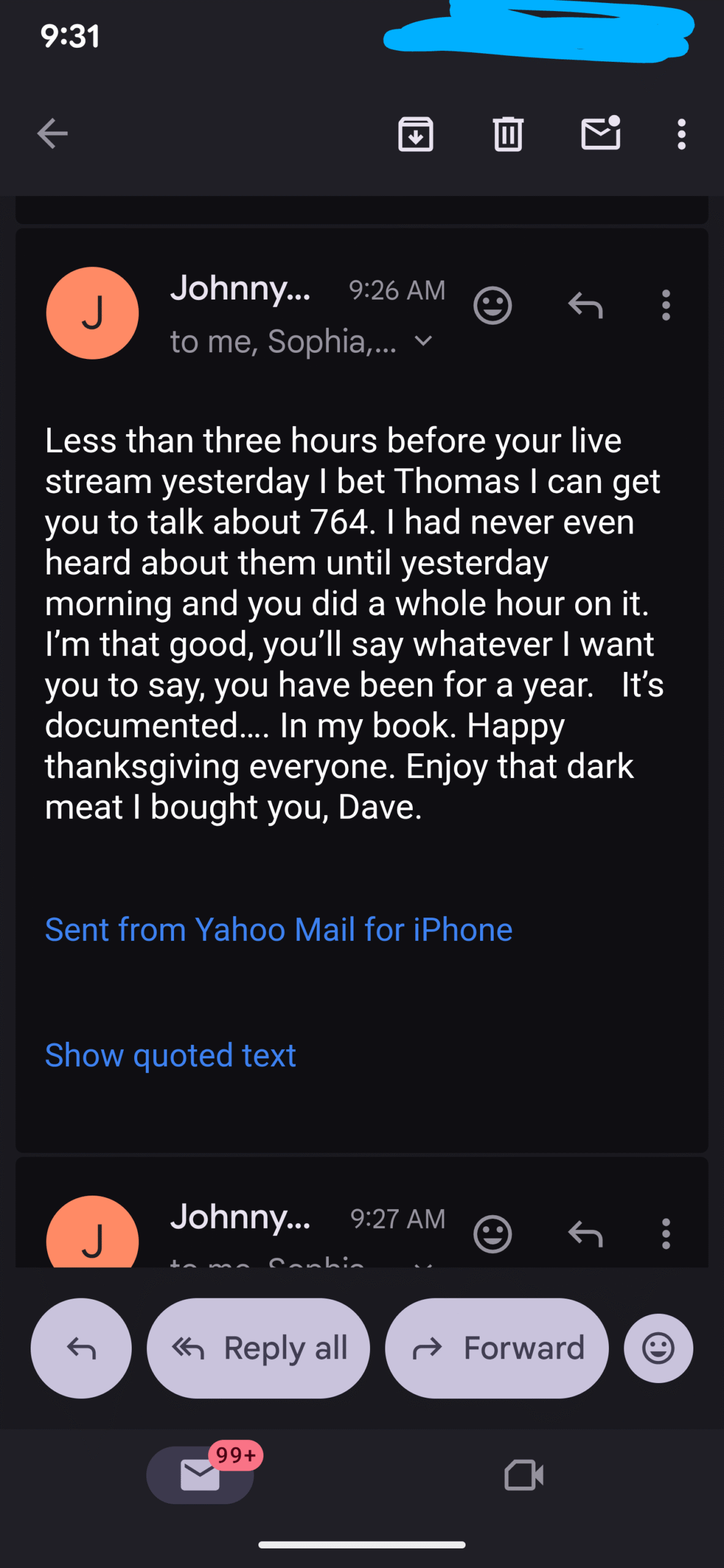Tap the bottom reply arrow button
724x1568 pixels.
pos(81,1347)
